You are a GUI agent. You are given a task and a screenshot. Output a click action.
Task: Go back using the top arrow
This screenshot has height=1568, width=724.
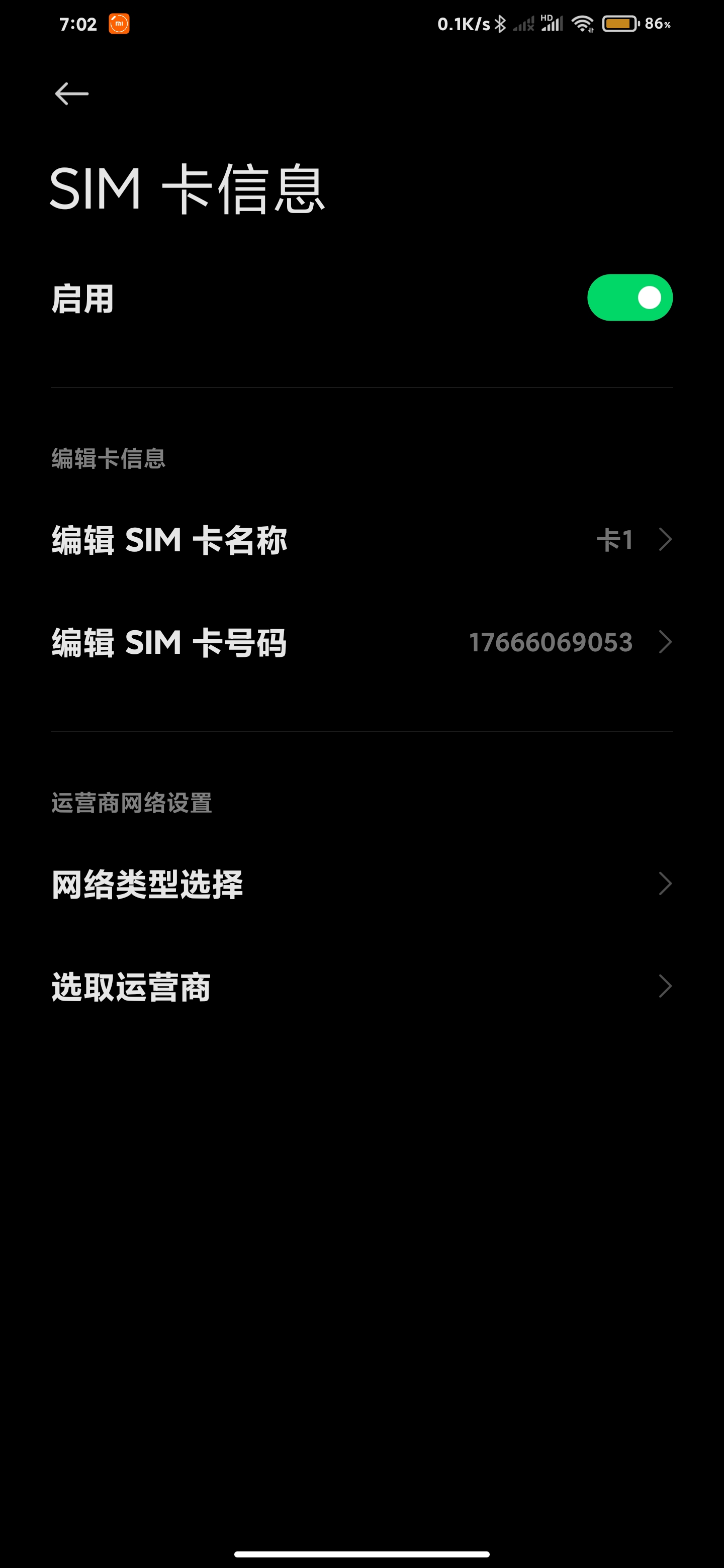coord(72,94)
